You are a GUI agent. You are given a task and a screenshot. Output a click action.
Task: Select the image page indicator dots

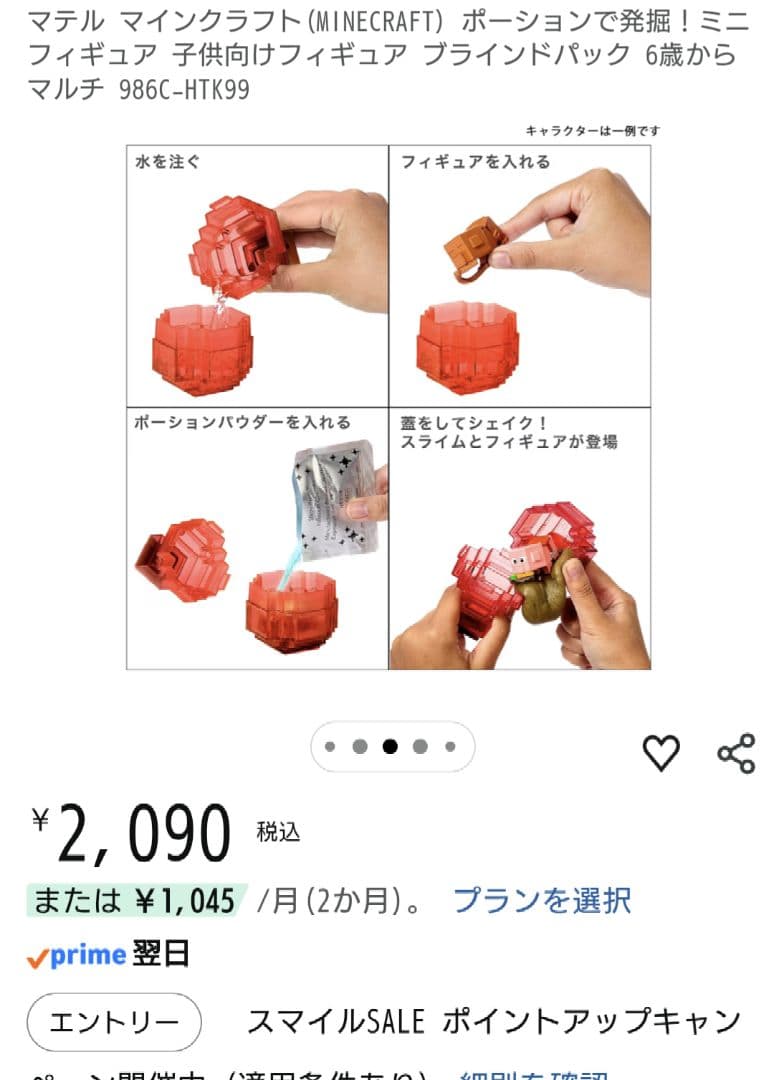pyautogui.click(x=392, y=746)
